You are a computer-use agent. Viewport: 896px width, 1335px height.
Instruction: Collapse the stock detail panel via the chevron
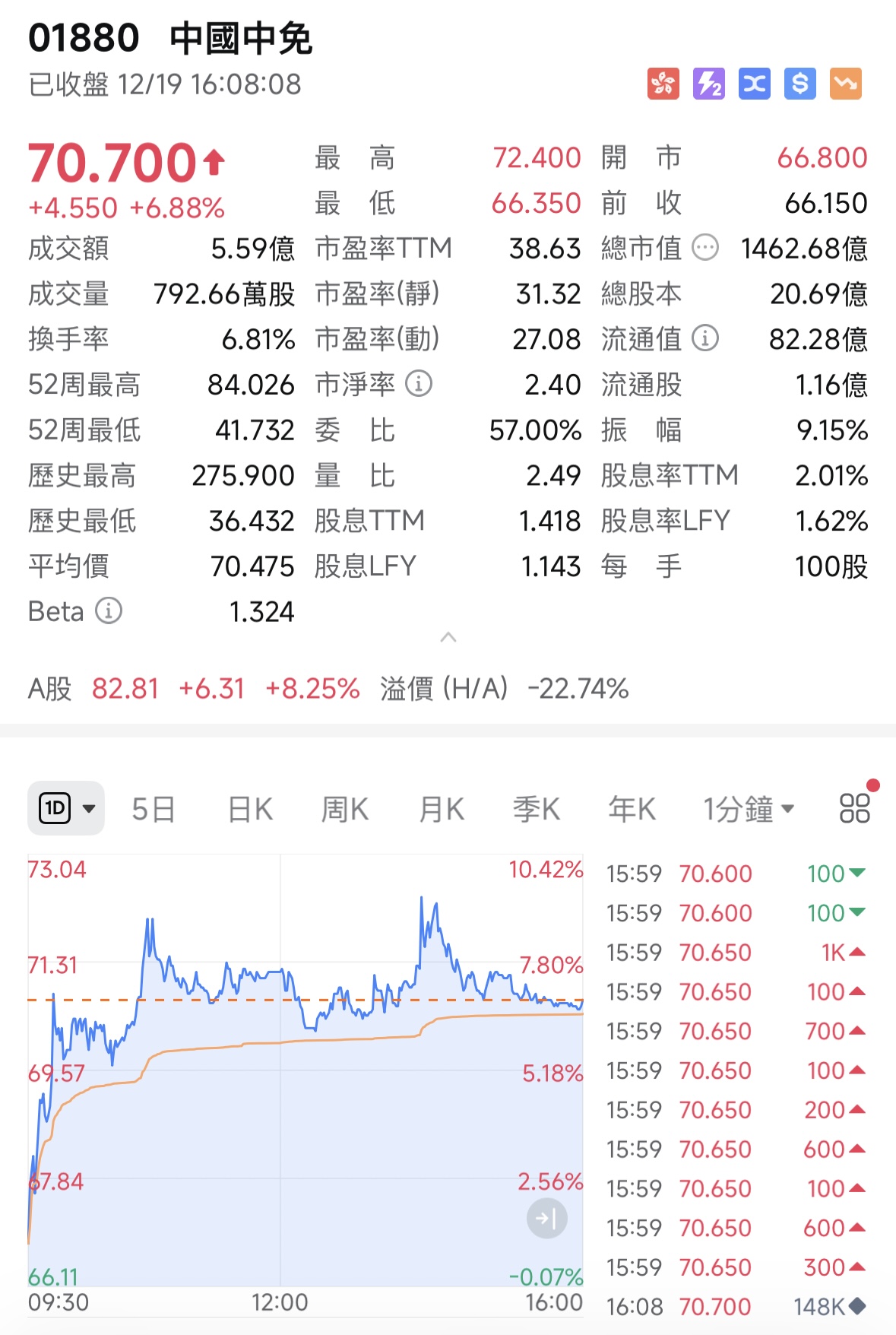[x=450, y=639]
